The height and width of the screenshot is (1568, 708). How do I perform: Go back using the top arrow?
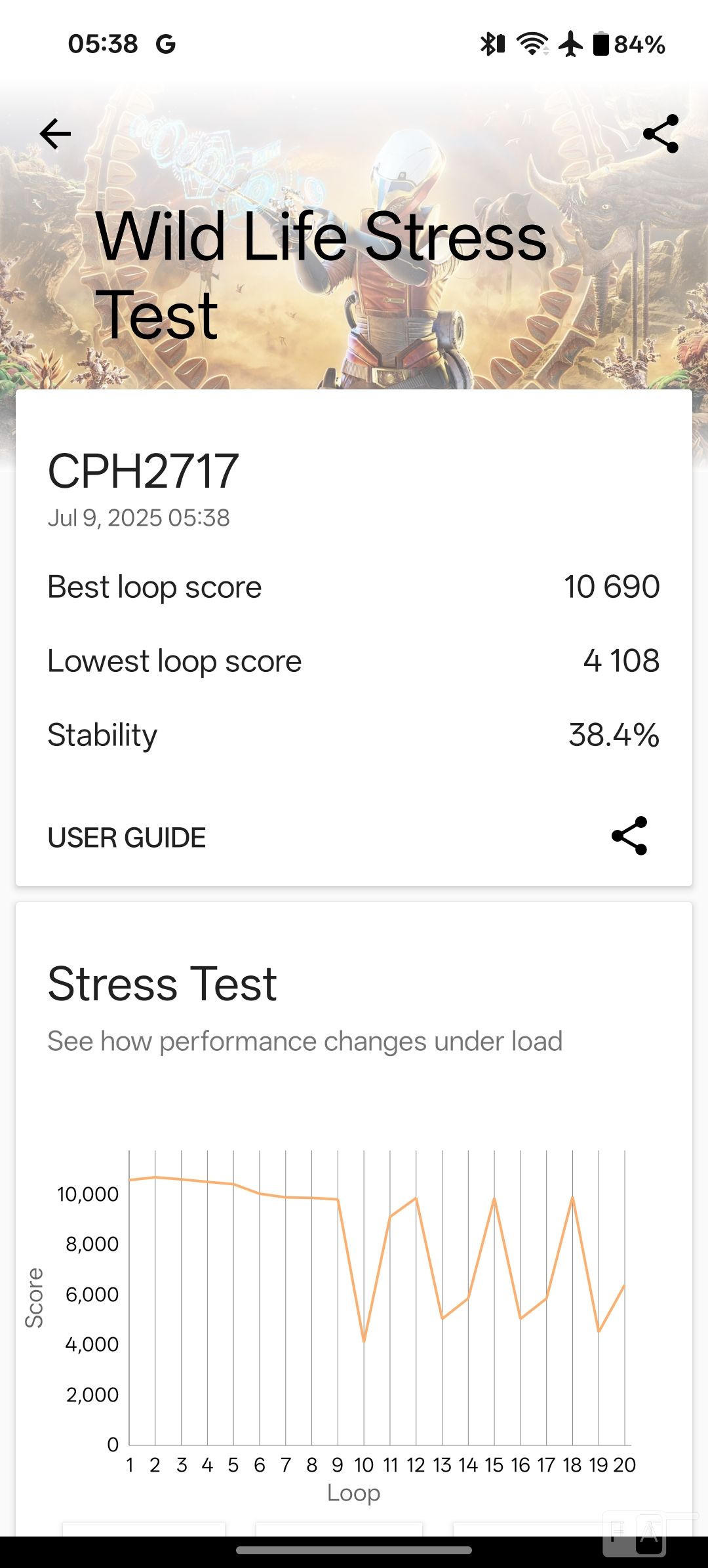(56, 134)
